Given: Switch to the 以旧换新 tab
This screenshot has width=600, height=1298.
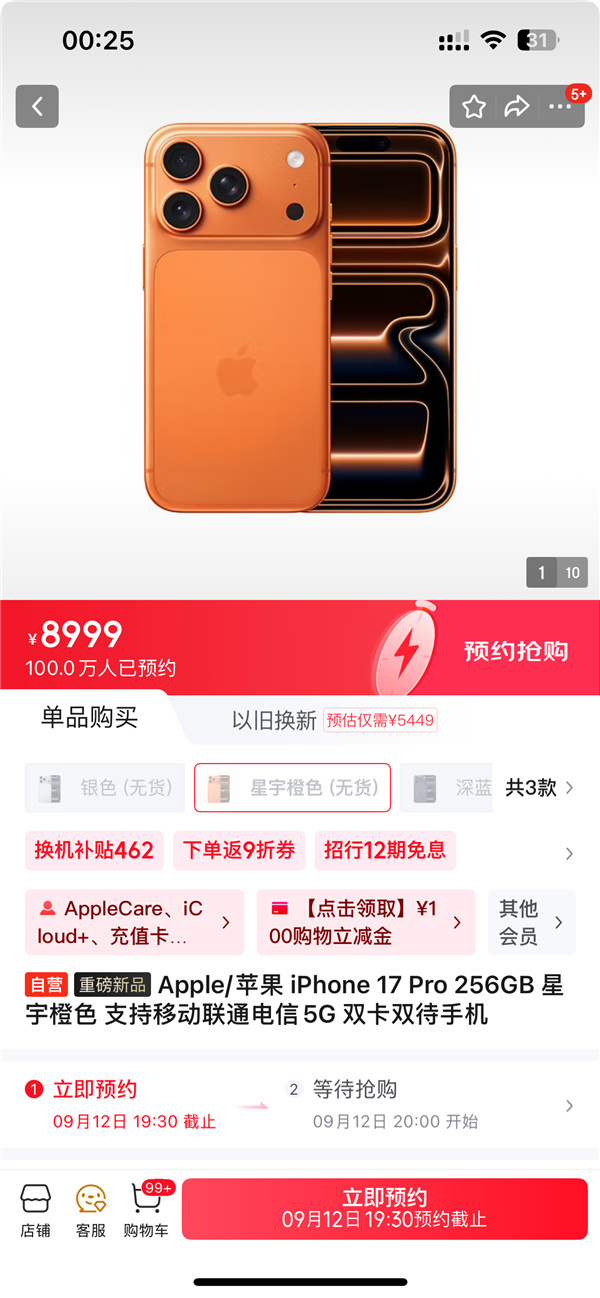Looking at the screenshot, I should click(x=274, y=720).
